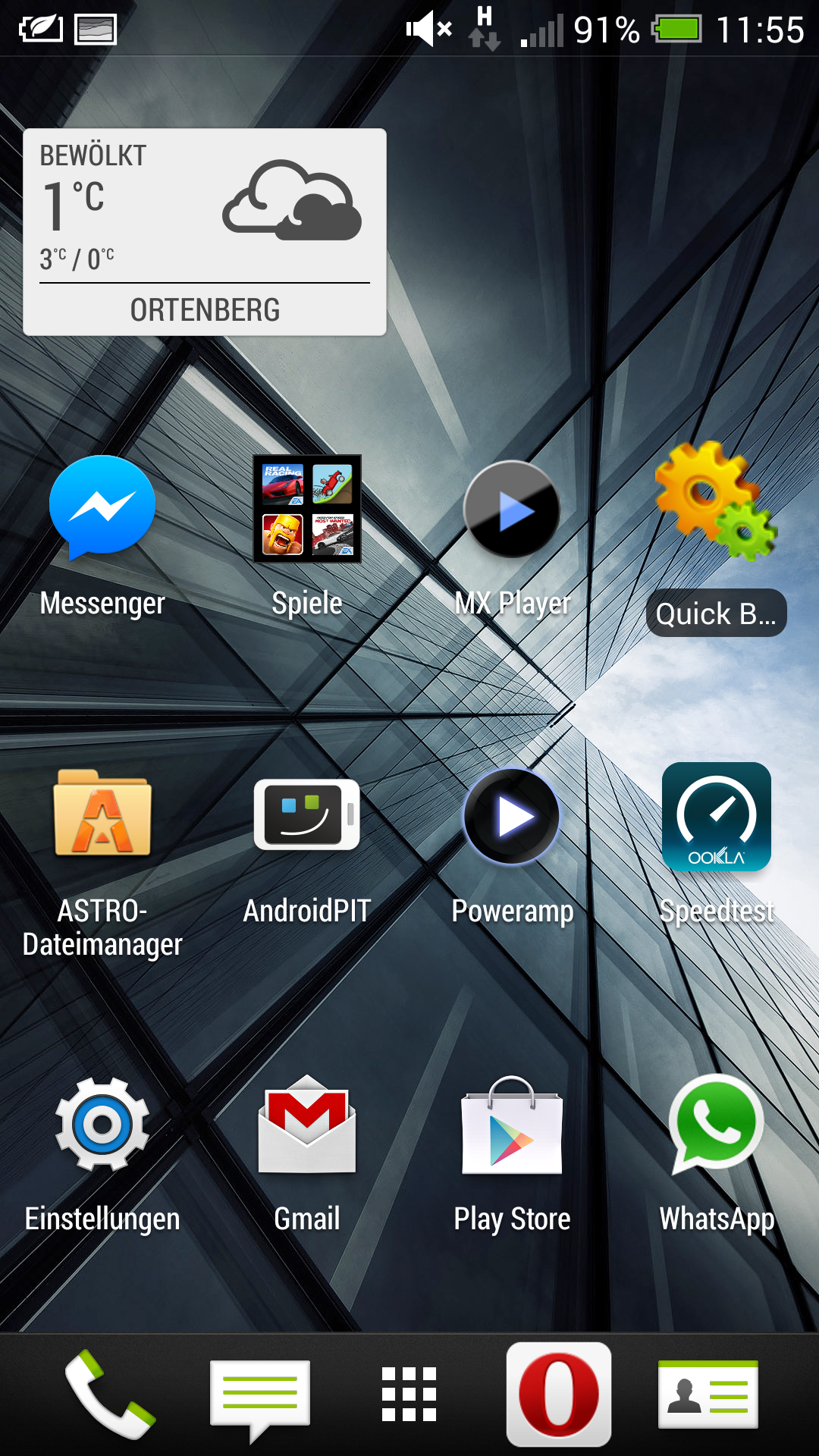Open the Spiele games folder

307,508
